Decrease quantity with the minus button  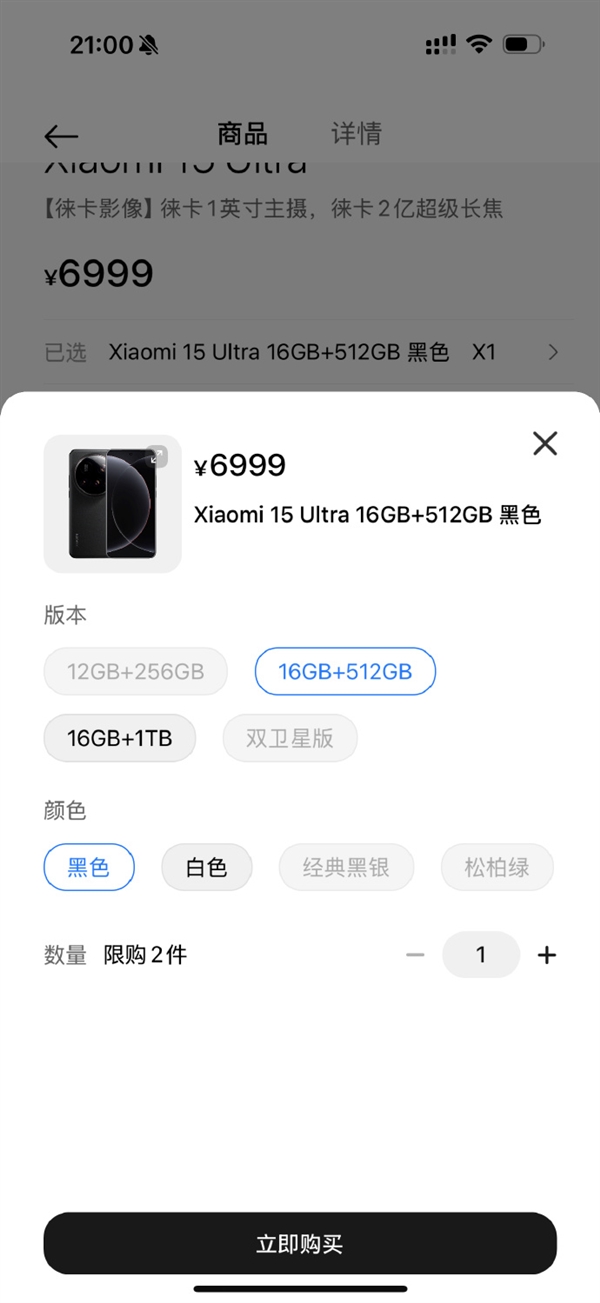click(415, 955)
